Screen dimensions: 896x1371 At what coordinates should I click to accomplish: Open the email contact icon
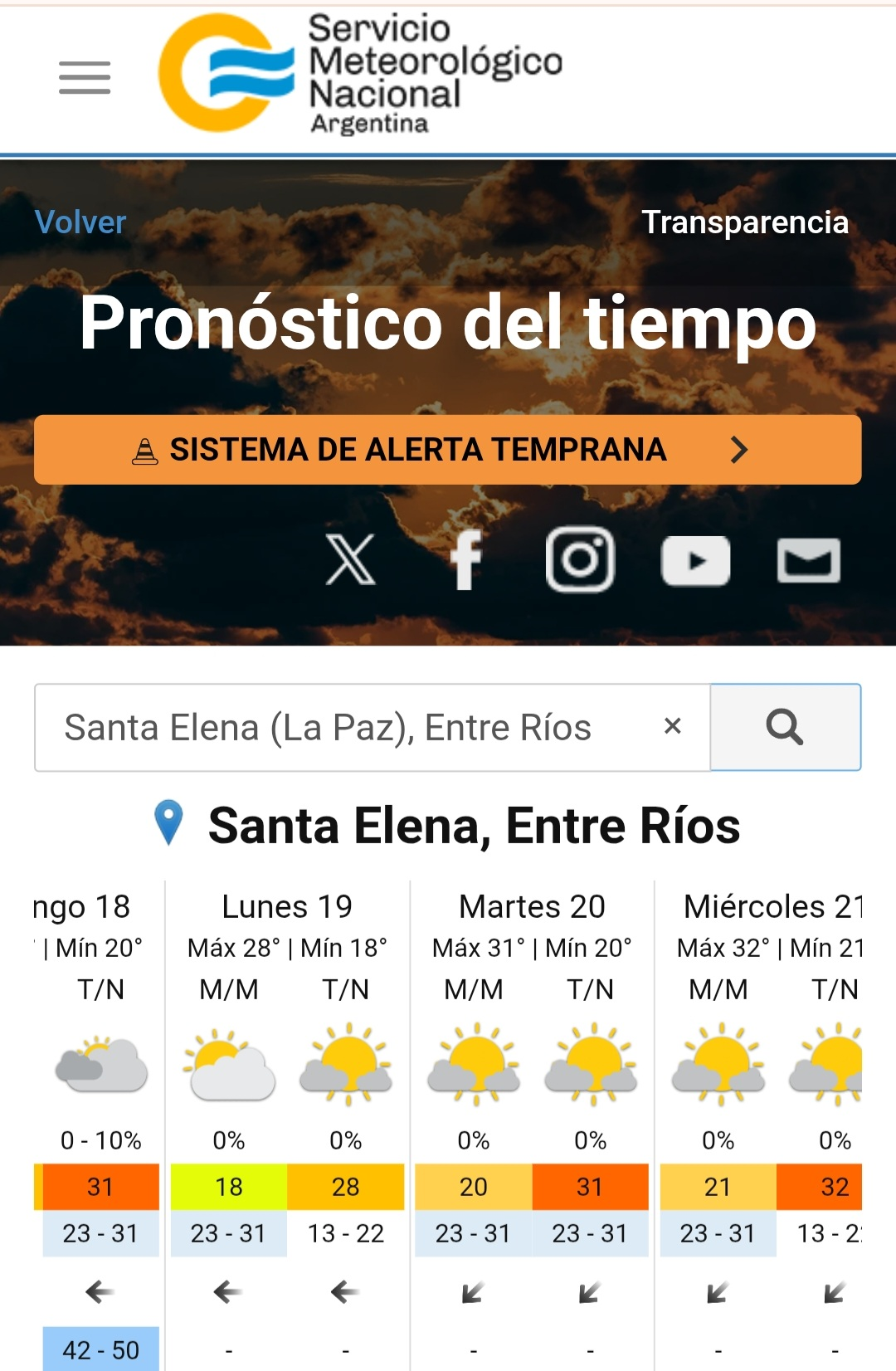808,561
